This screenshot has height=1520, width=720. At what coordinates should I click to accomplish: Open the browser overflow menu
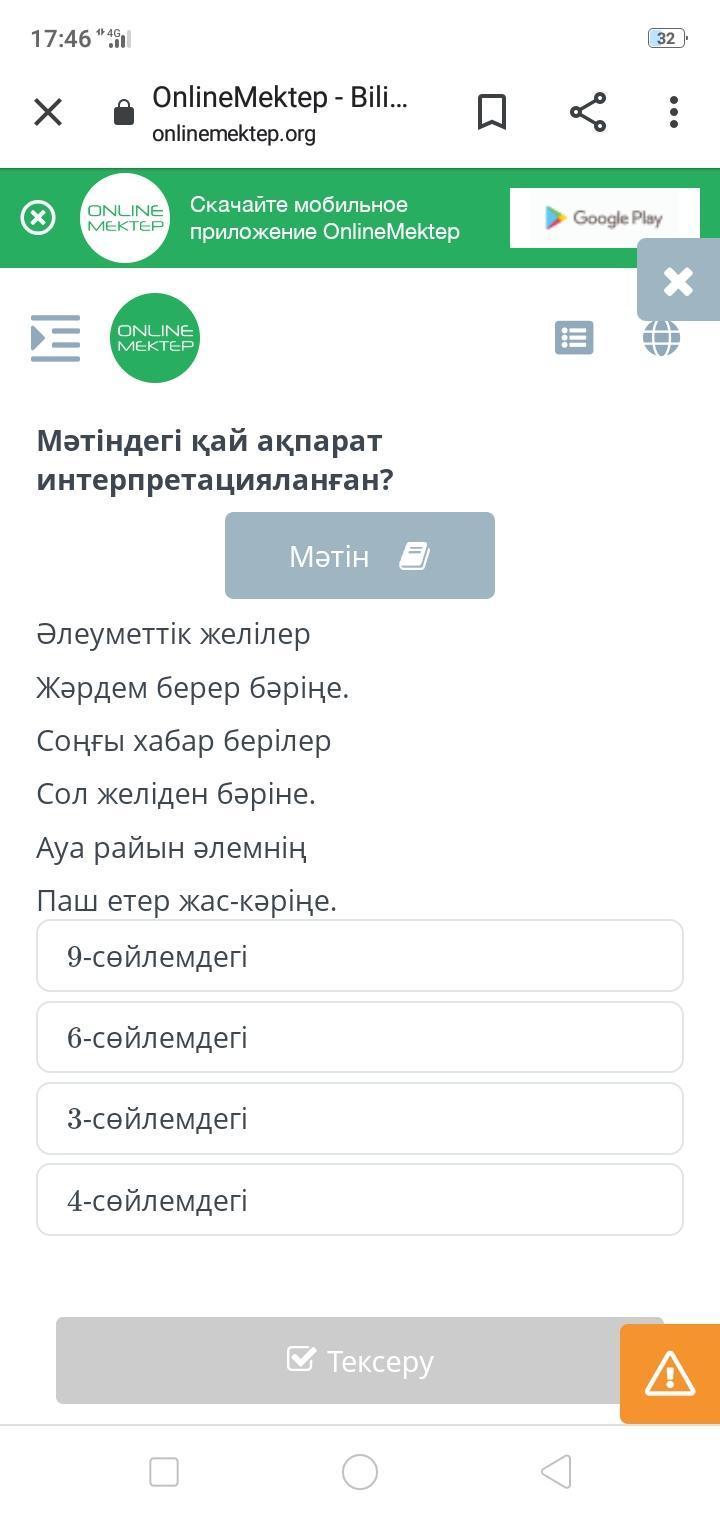674,112
